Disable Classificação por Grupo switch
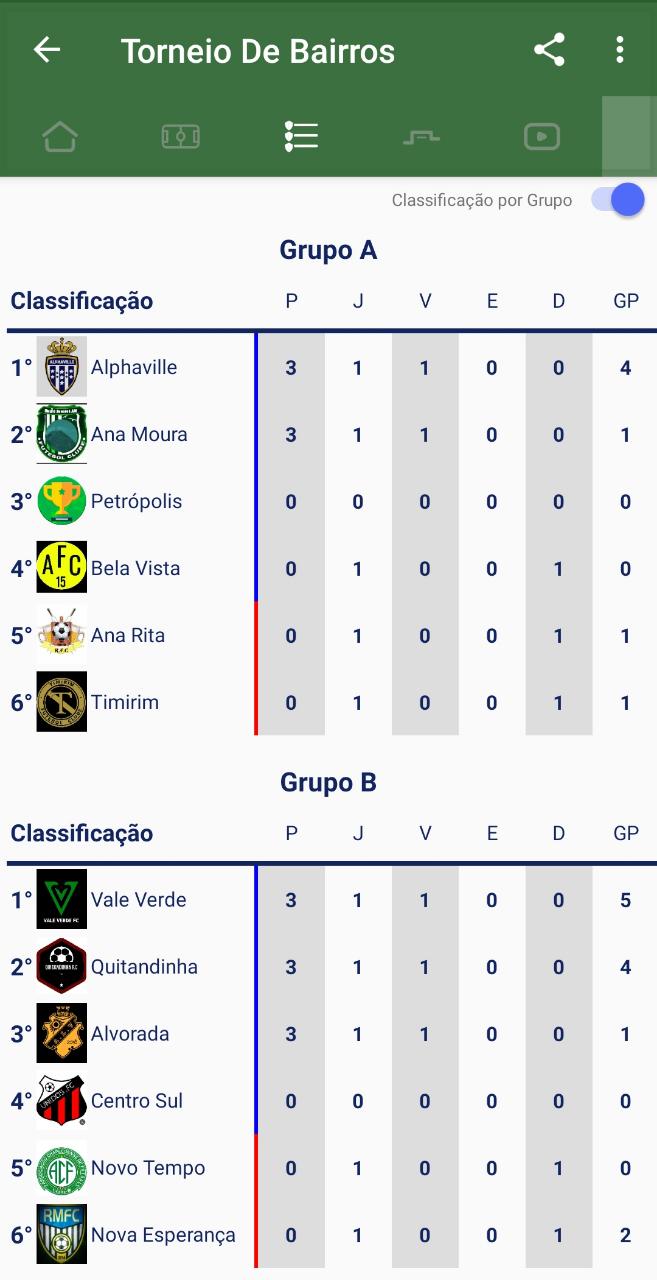The height and width of the screenshot is (1280, 657). [x=617, y=200]
